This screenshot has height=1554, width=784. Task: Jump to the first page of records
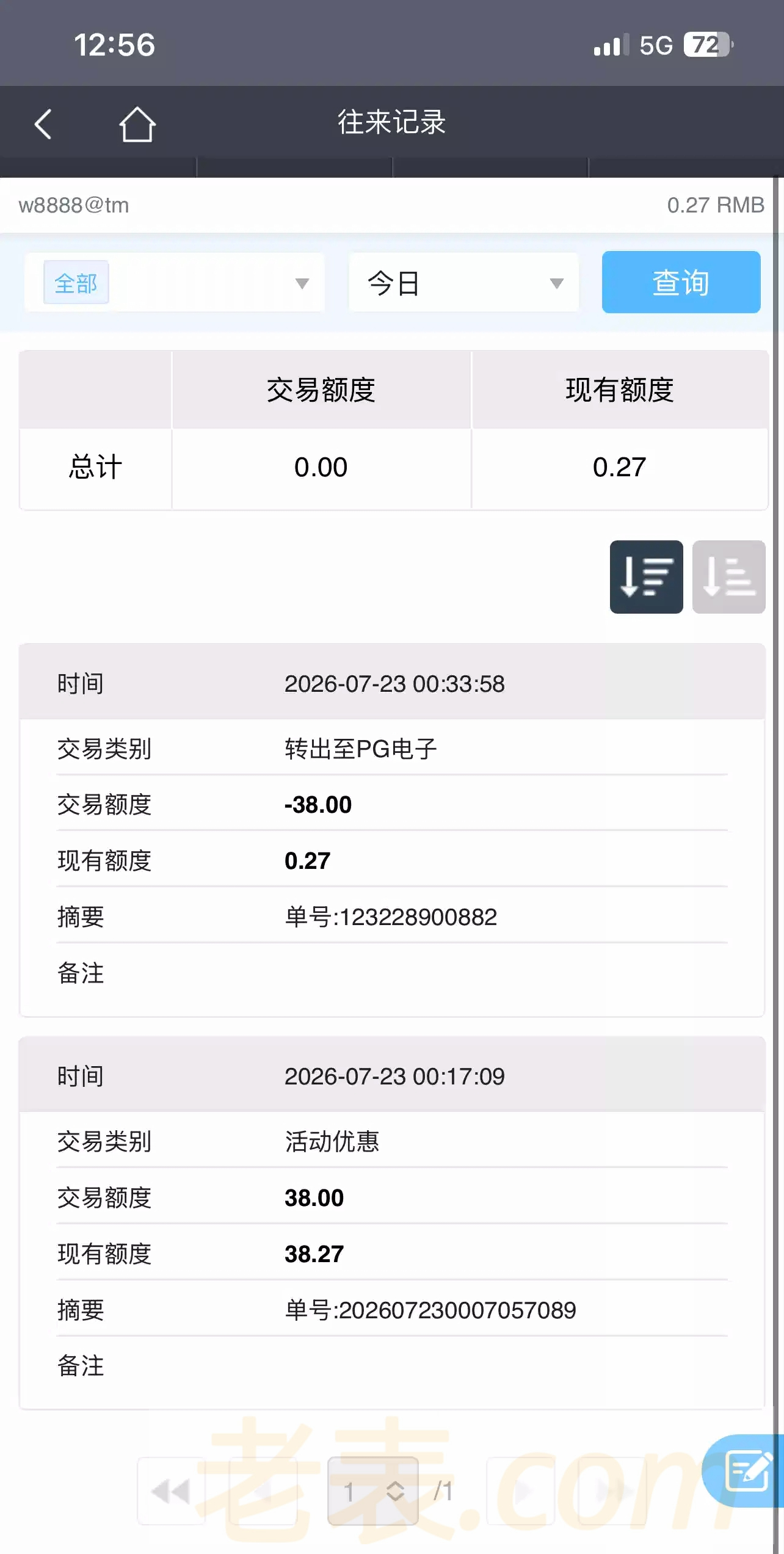172,1491
